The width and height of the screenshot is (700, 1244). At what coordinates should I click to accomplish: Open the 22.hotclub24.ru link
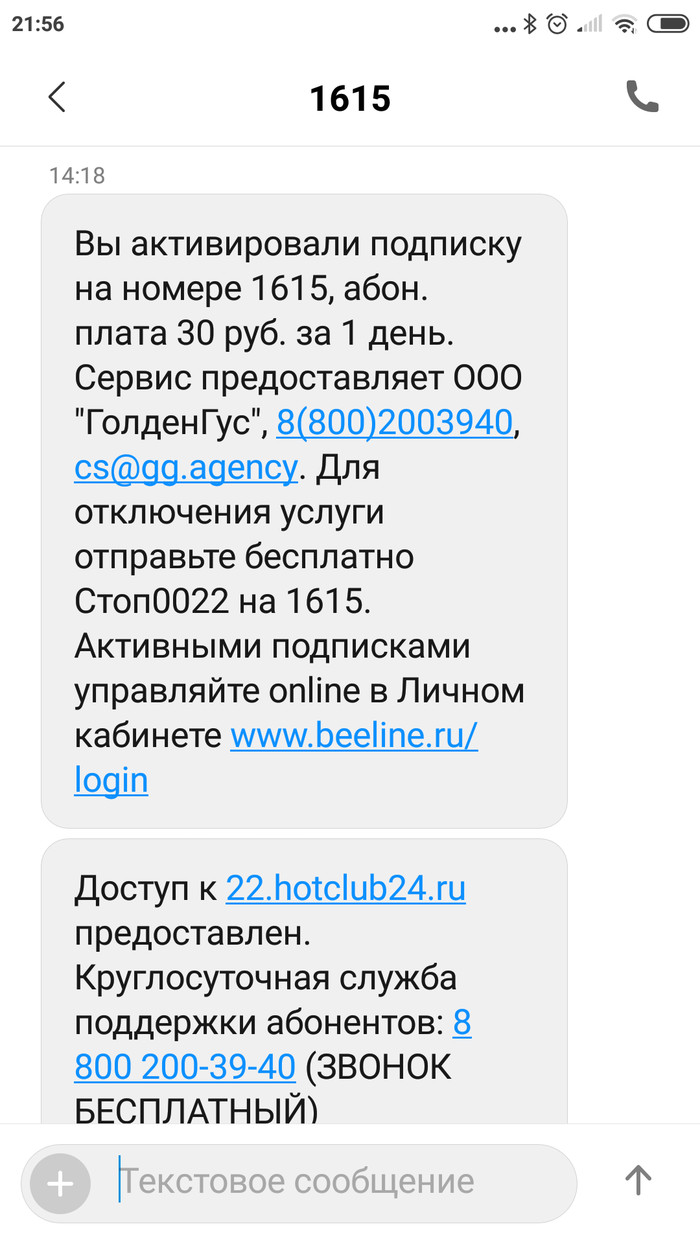click(x=346, y=887)
